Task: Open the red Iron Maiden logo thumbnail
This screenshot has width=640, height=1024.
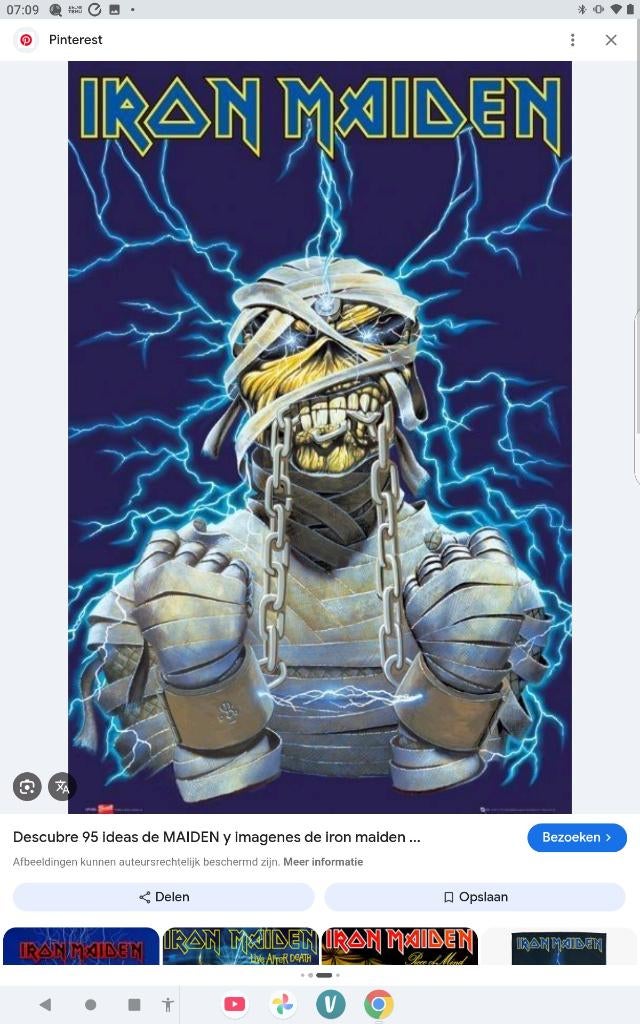Action: click(81, 946)
